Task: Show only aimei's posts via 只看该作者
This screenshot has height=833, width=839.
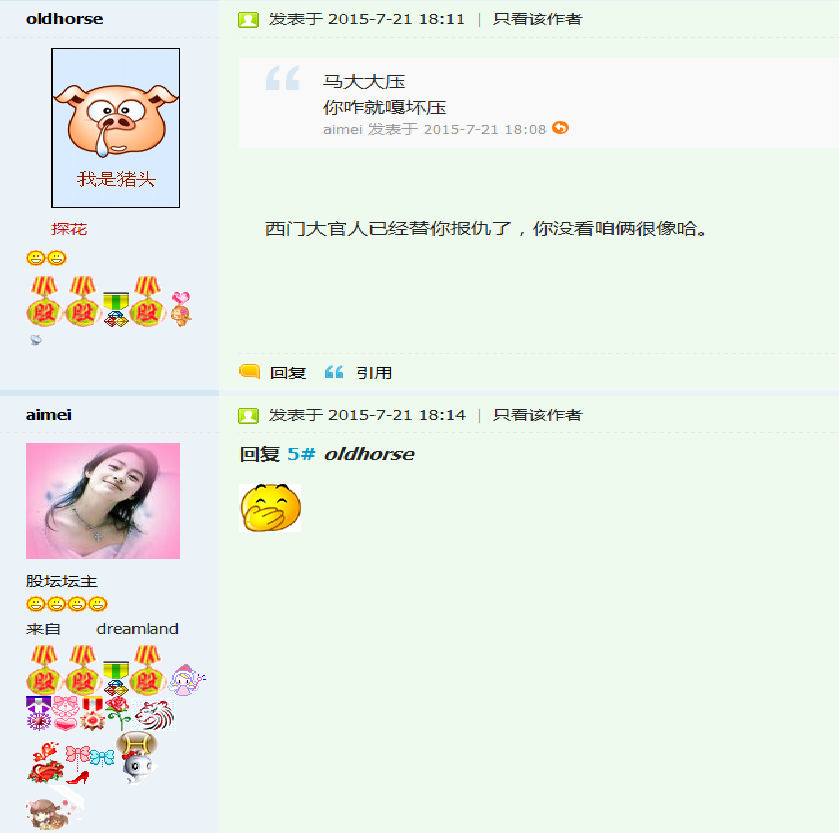Action: [537, 415]
